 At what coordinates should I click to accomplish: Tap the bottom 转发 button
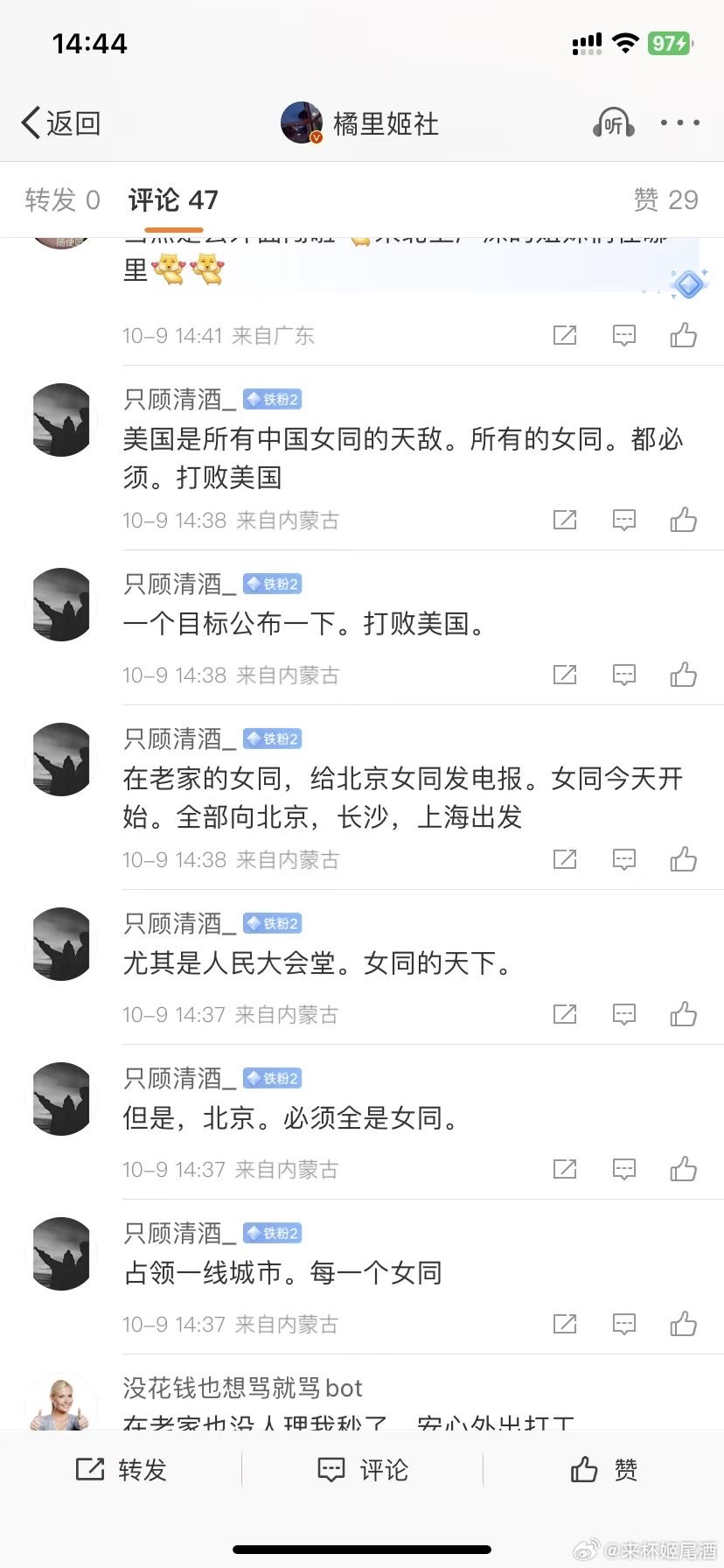pos(121,1470)
